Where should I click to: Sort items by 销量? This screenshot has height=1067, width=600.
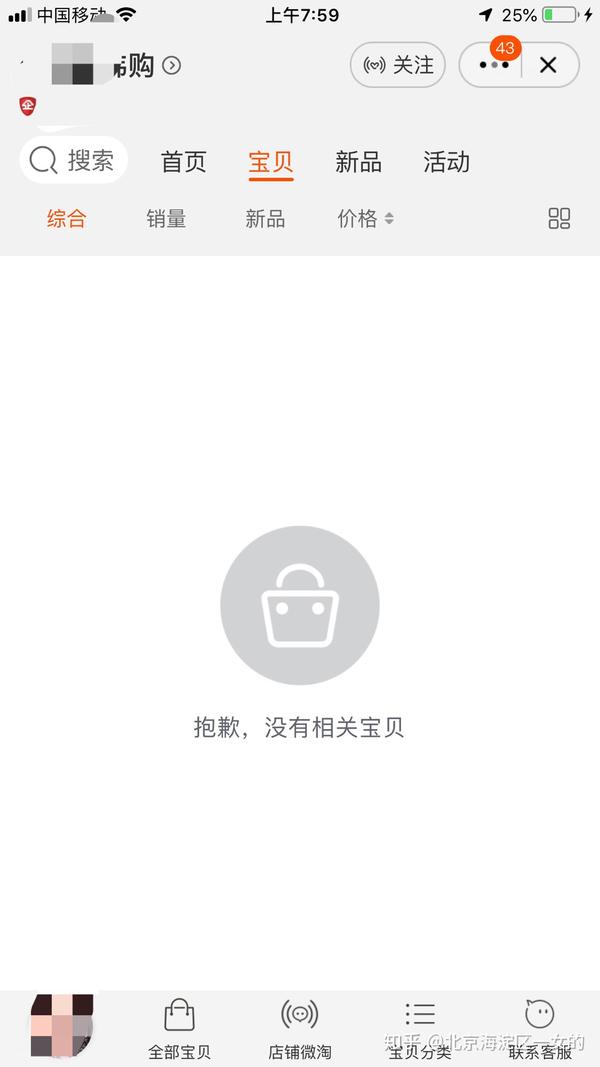[x=166, y=218]
